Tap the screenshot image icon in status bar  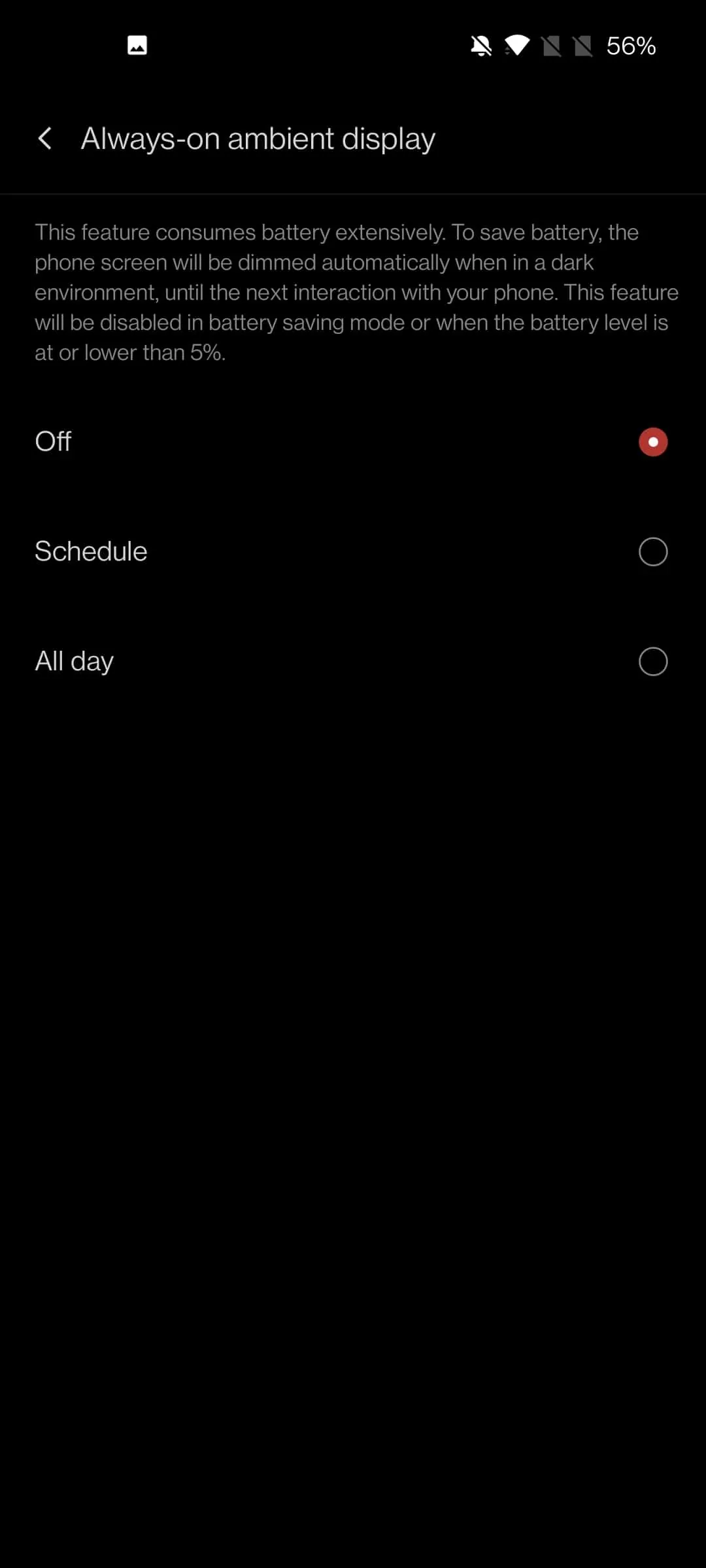point(137,46)
